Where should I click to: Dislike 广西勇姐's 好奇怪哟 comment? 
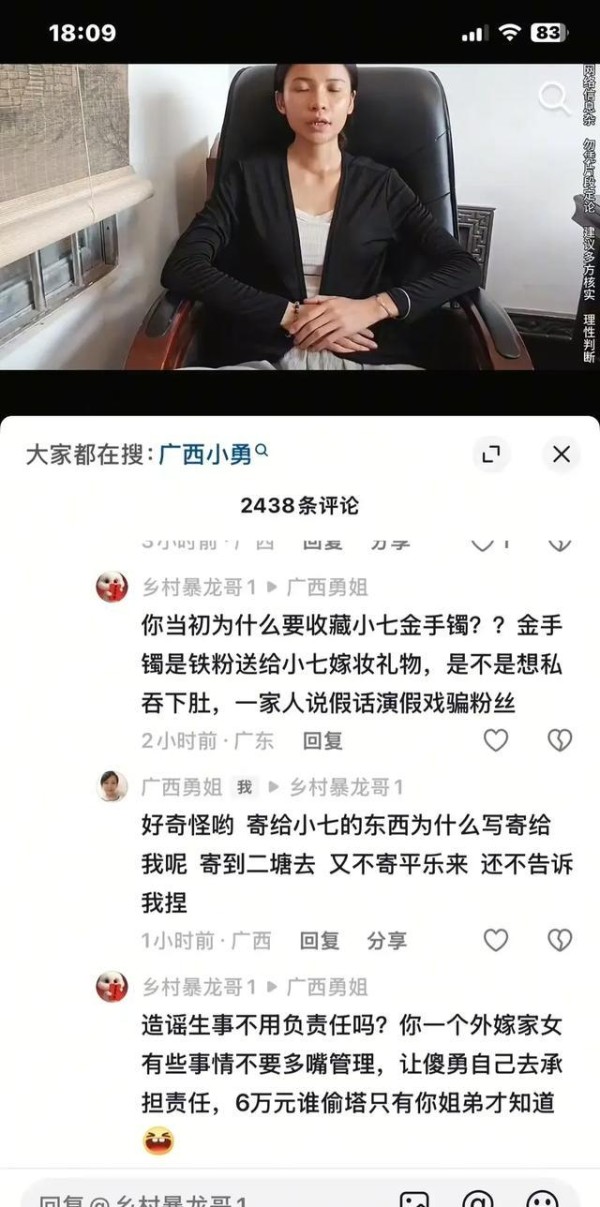click(560, 941)
